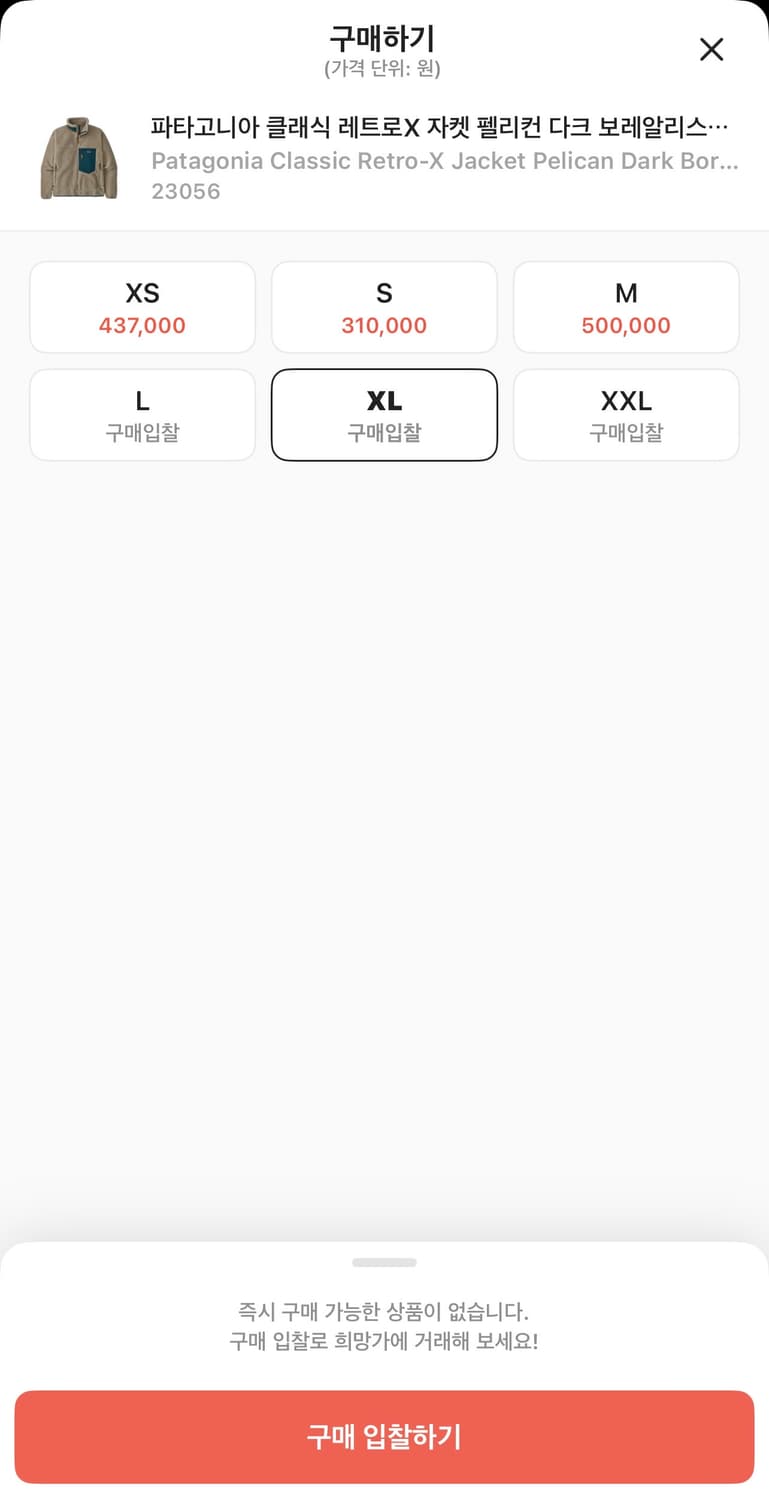Close the 구매하기 purchase window
The width and height of the screenshot is (769, 1500).
pos(711,49)
